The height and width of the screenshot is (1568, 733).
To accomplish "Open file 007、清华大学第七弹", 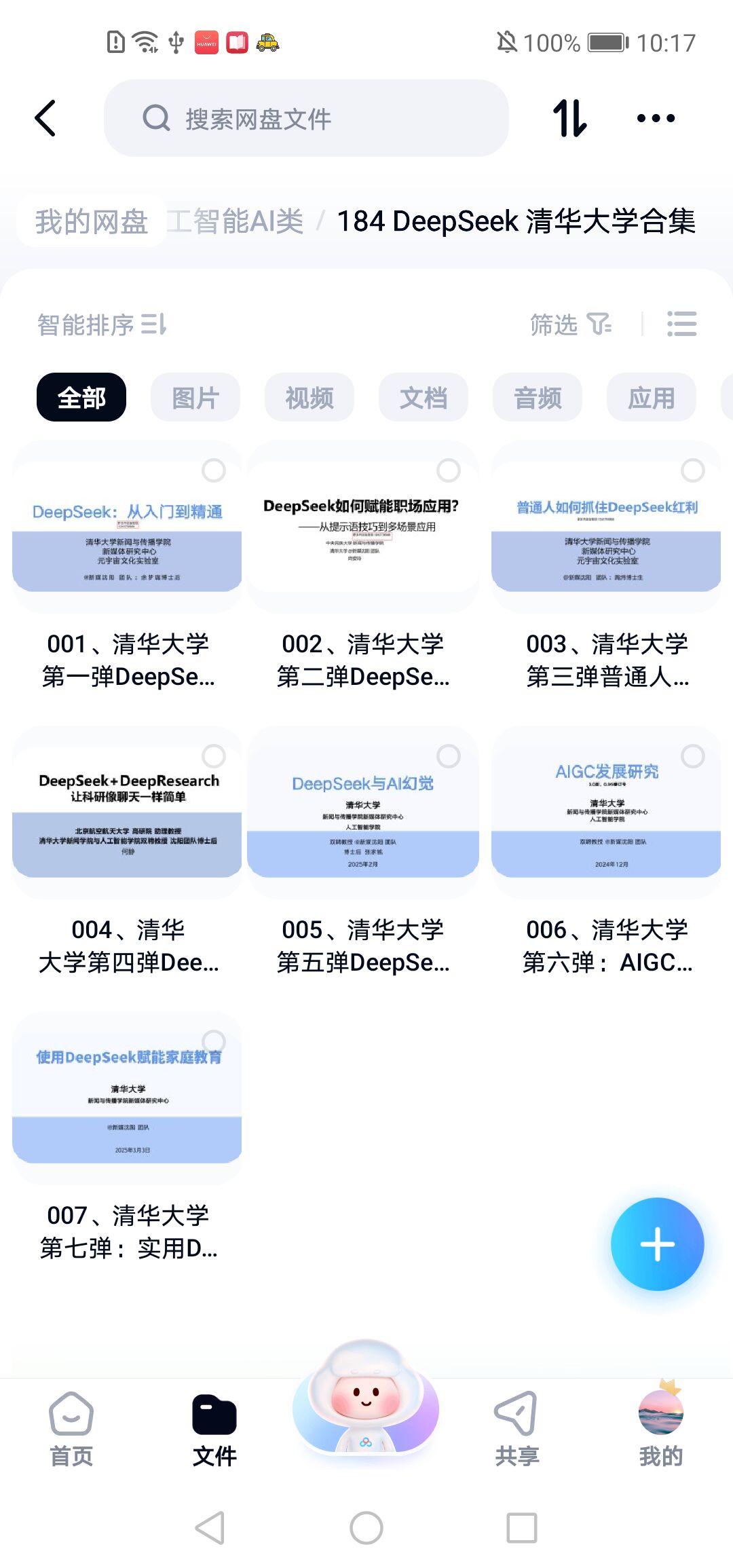I will [x=128, y=1100].
